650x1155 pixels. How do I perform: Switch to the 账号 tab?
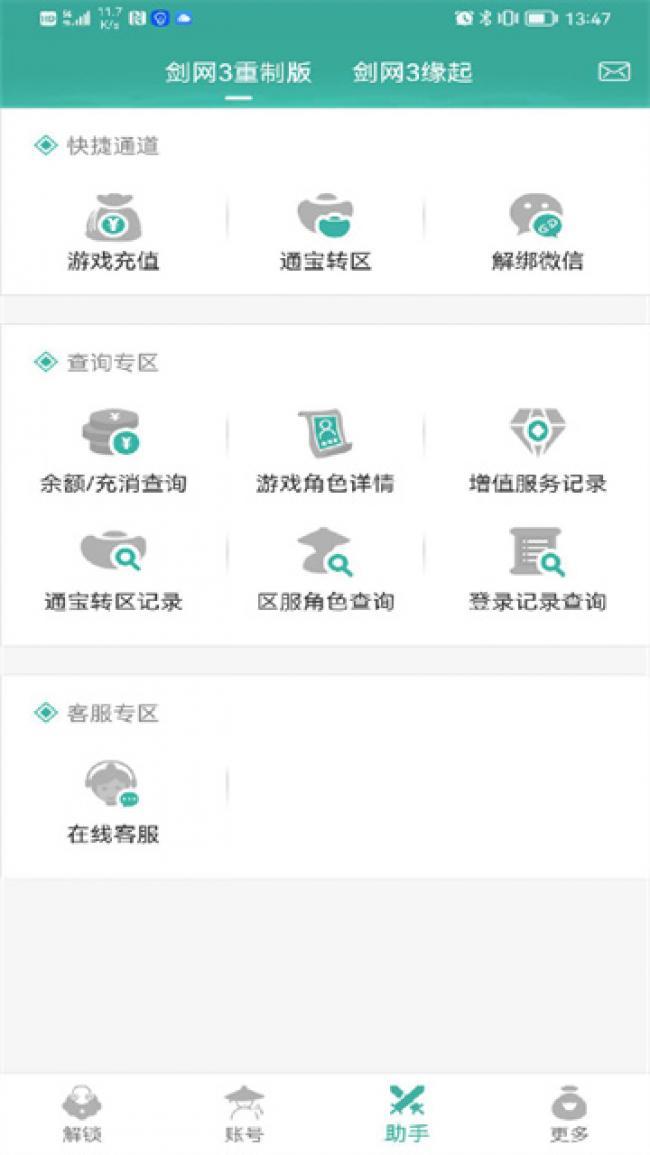click(244, 1113)
